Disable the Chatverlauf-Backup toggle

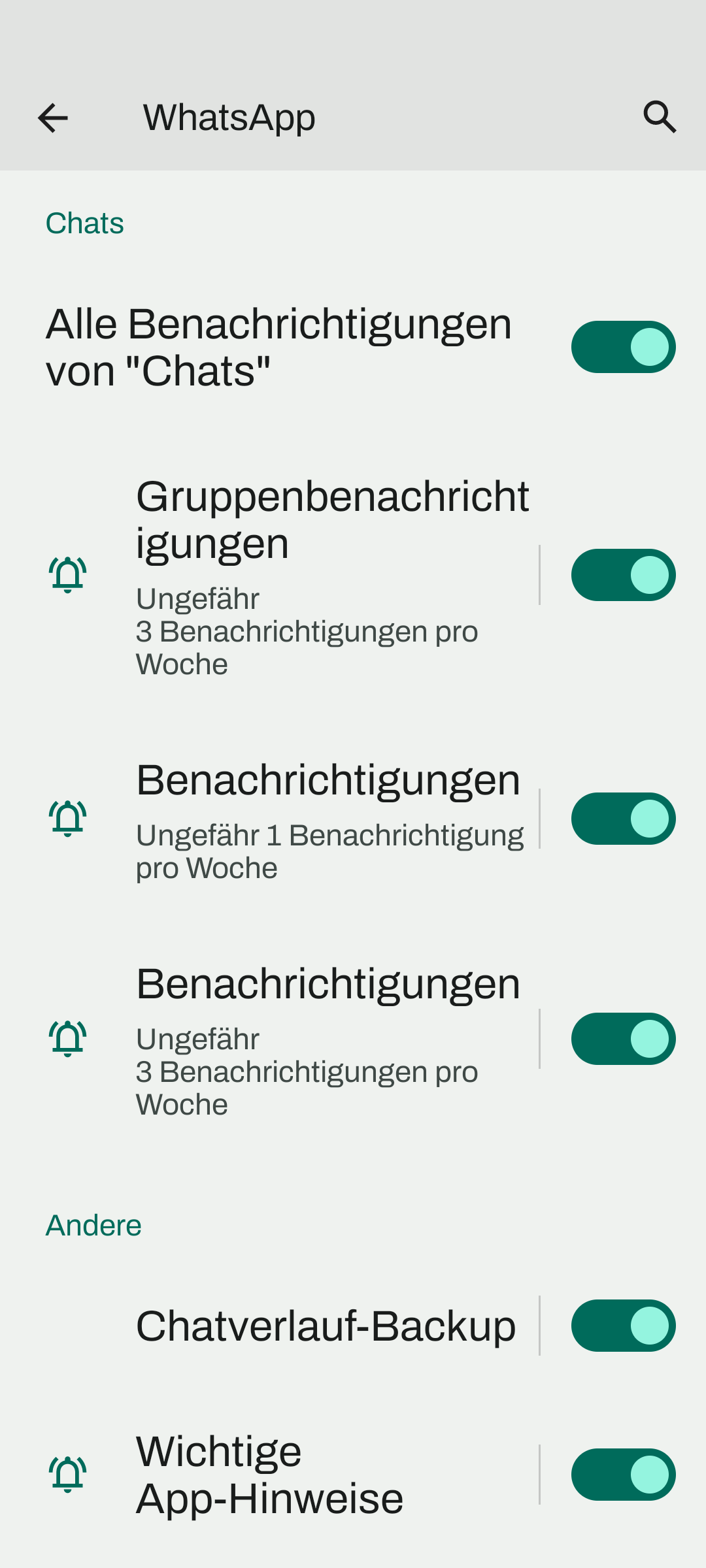click(622, 1325)
